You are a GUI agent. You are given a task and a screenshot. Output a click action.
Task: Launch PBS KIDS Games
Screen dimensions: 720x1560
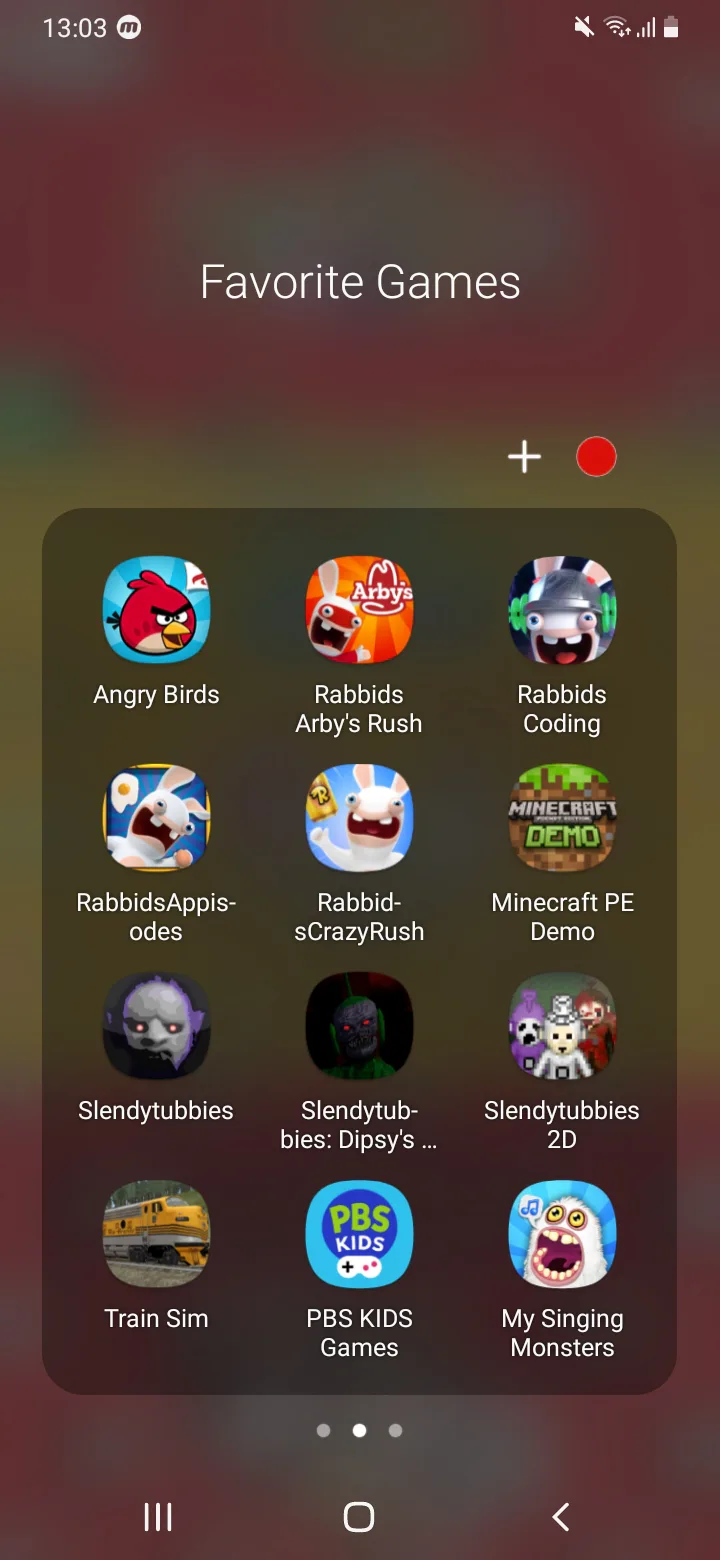[359, 1234]
